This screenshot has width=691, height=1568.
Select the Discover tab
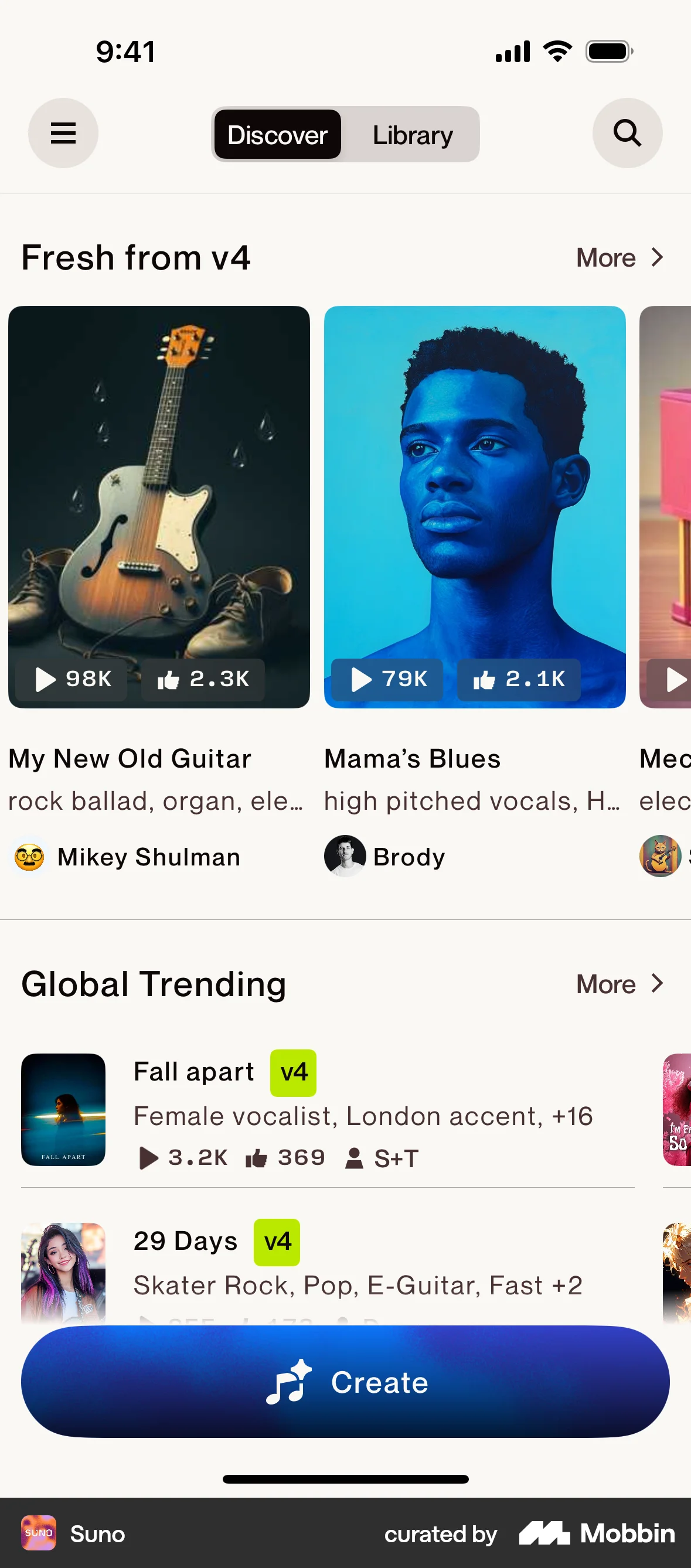point(278,135)
